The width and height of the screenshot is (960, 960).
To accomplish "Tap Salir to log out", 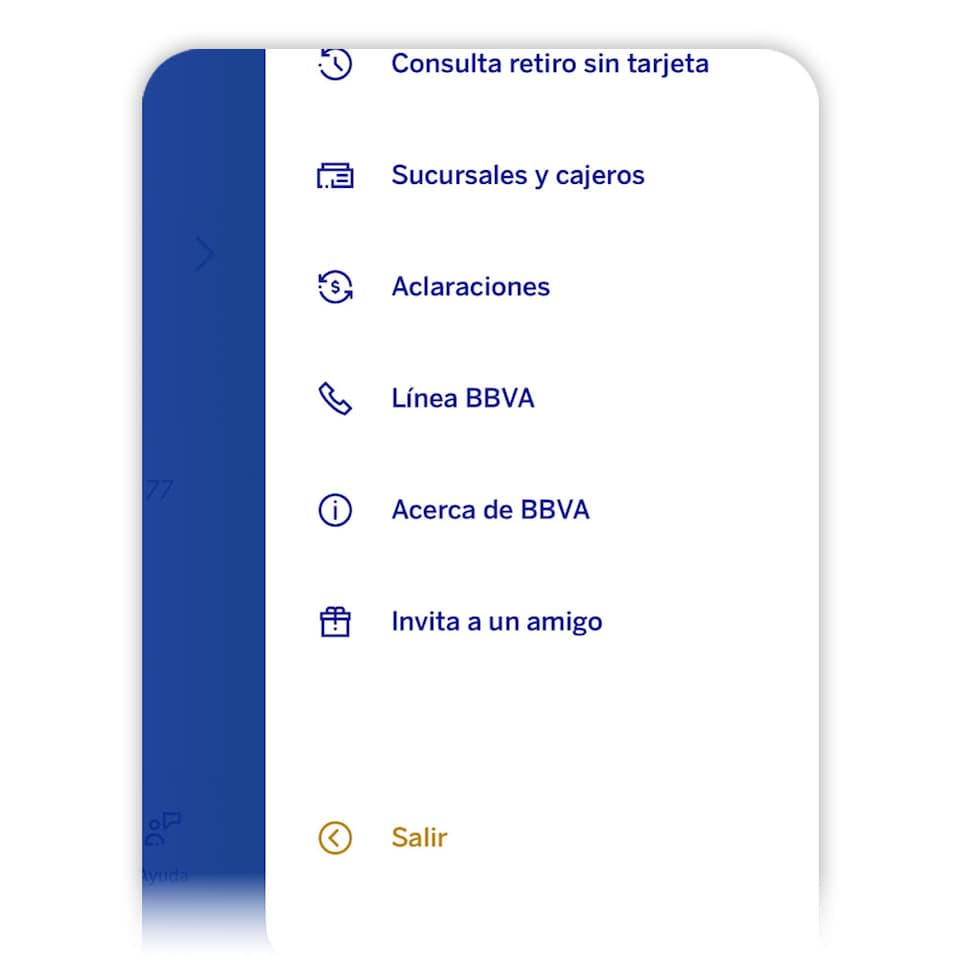I will click(418, 838).
